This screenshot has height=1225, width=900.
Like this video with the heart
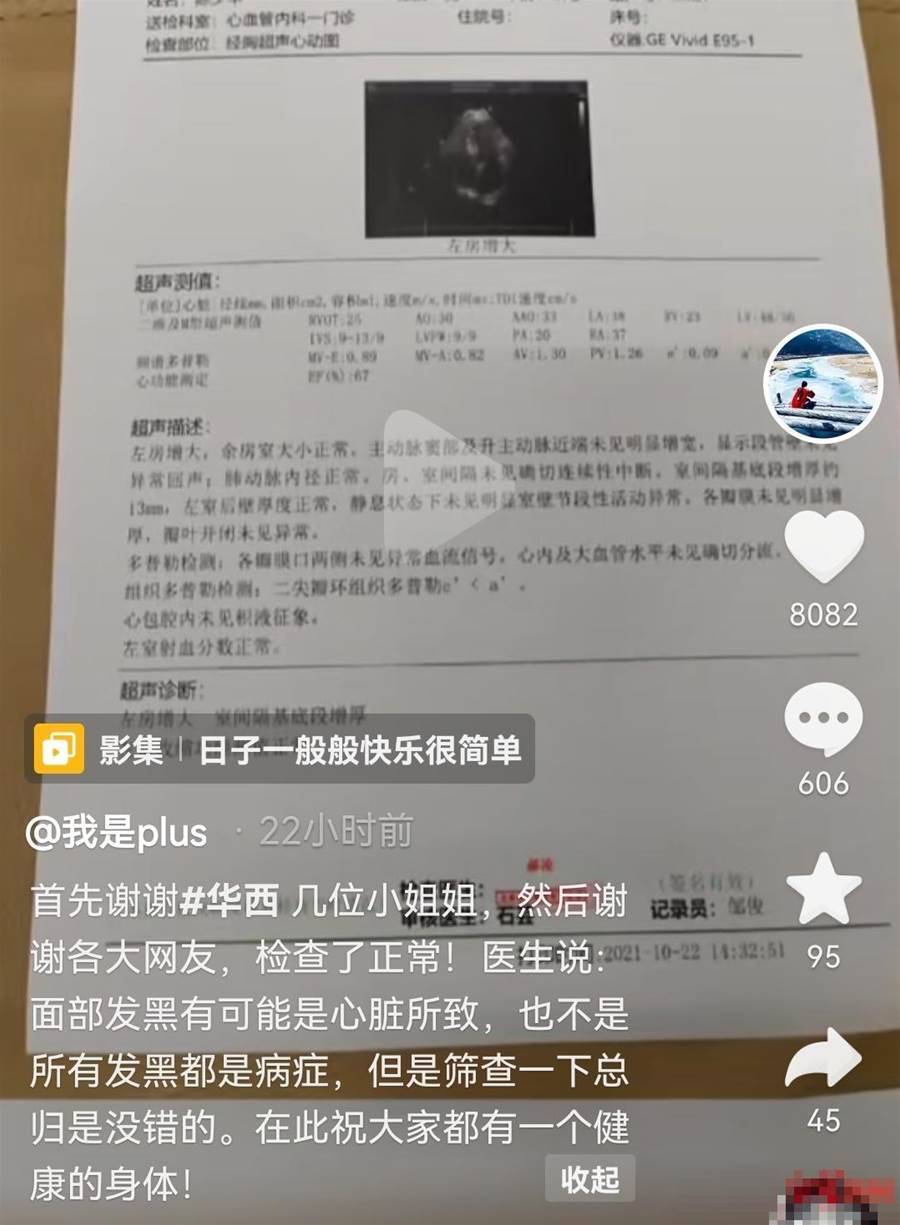pyautogui.click(x=823, y=546)
